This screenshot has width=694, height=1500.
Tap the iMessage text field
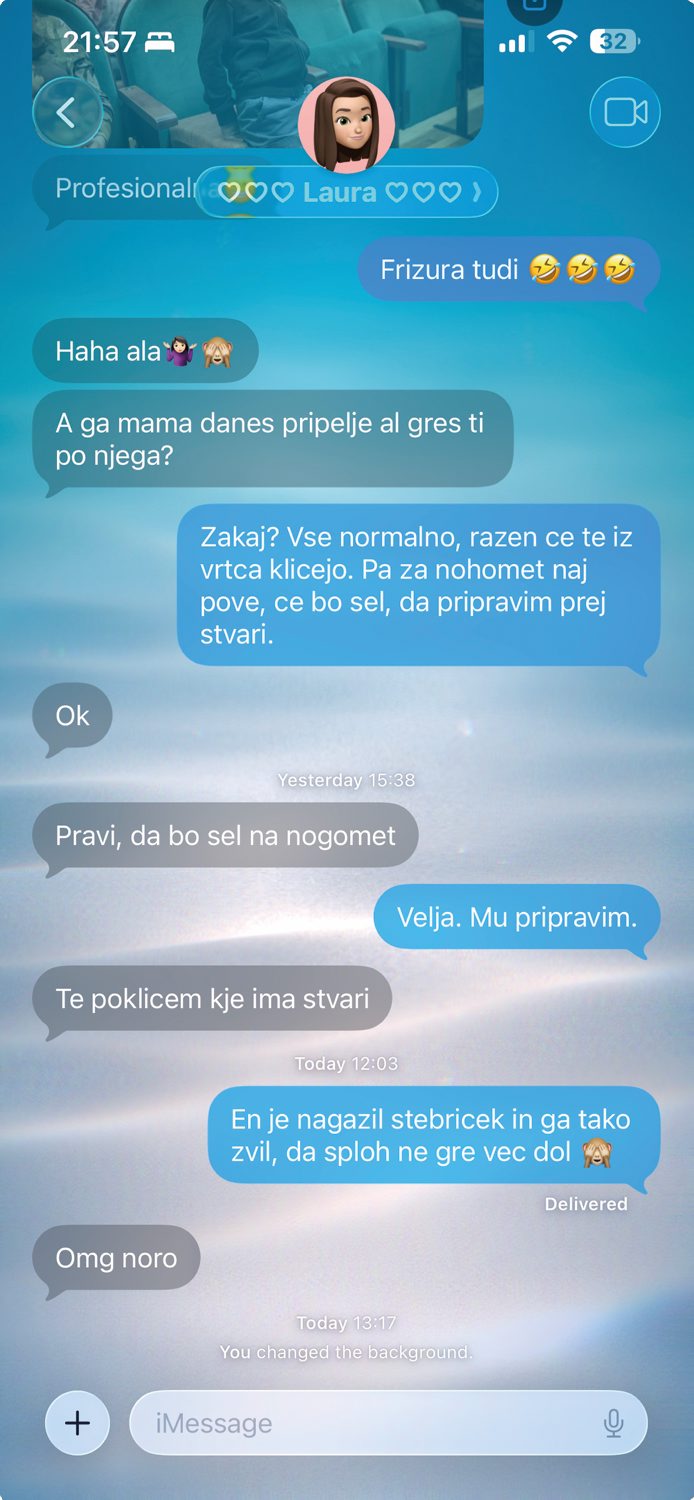point(370,1422)
